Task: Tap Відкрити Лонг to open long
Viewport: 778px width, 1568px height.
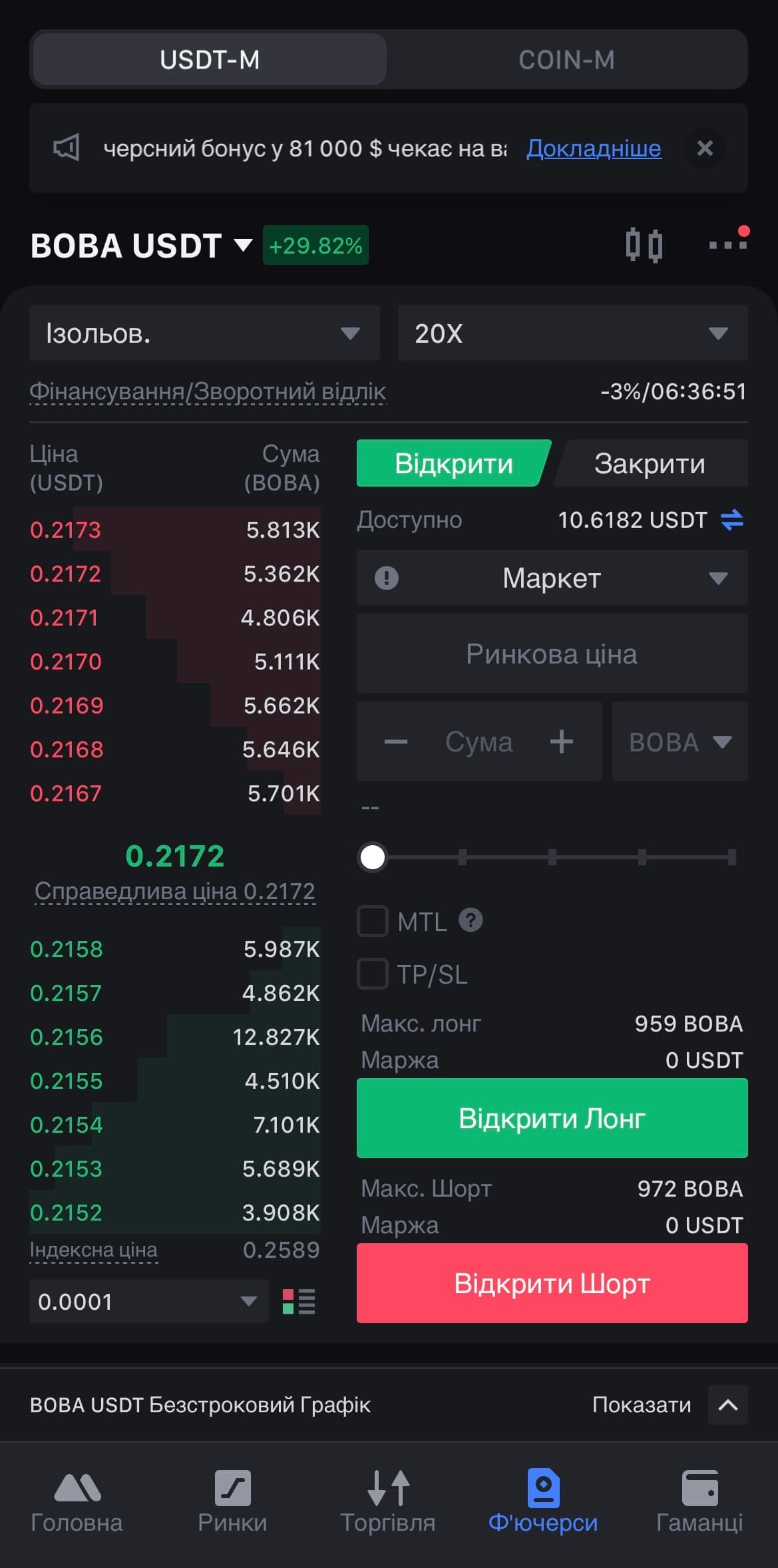Action: [552, 1118]
